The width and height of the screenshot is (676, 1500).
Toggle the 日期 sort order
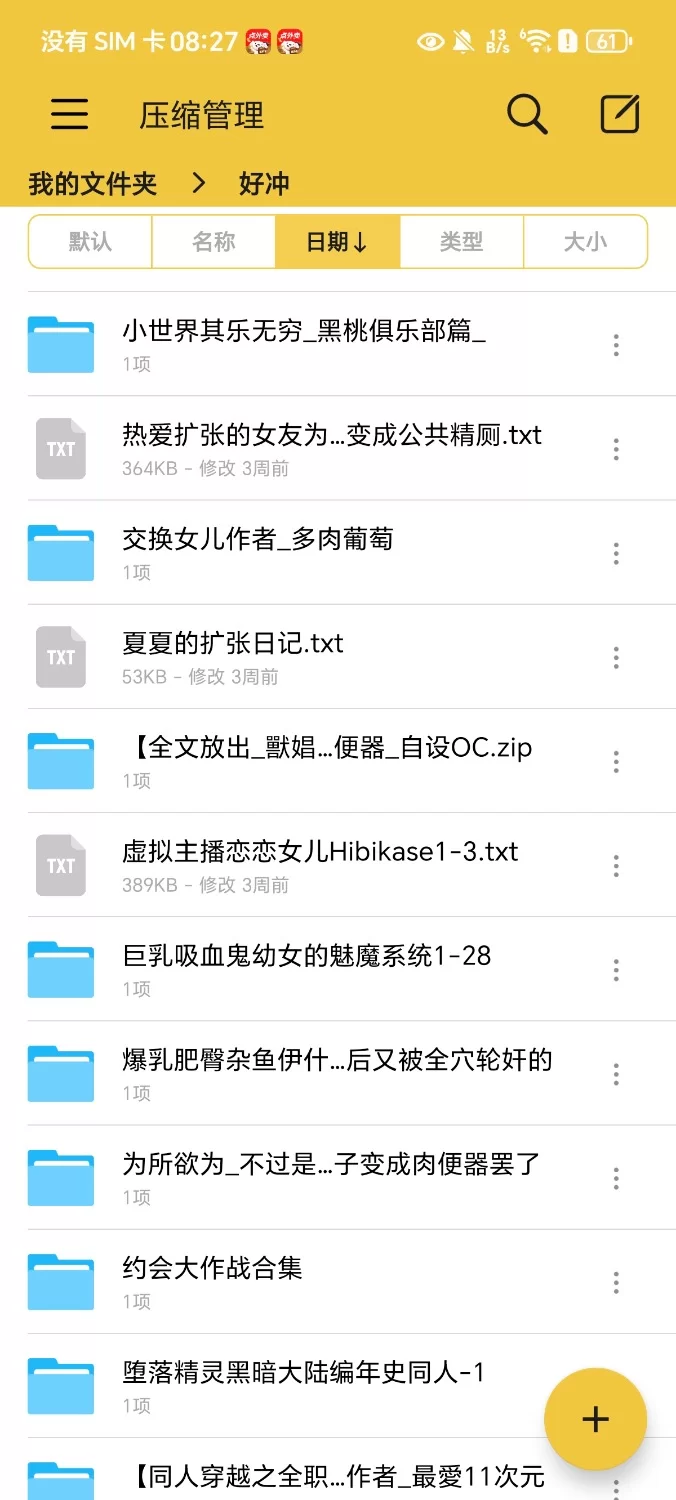pyautogui.click(x=337, y=242)
